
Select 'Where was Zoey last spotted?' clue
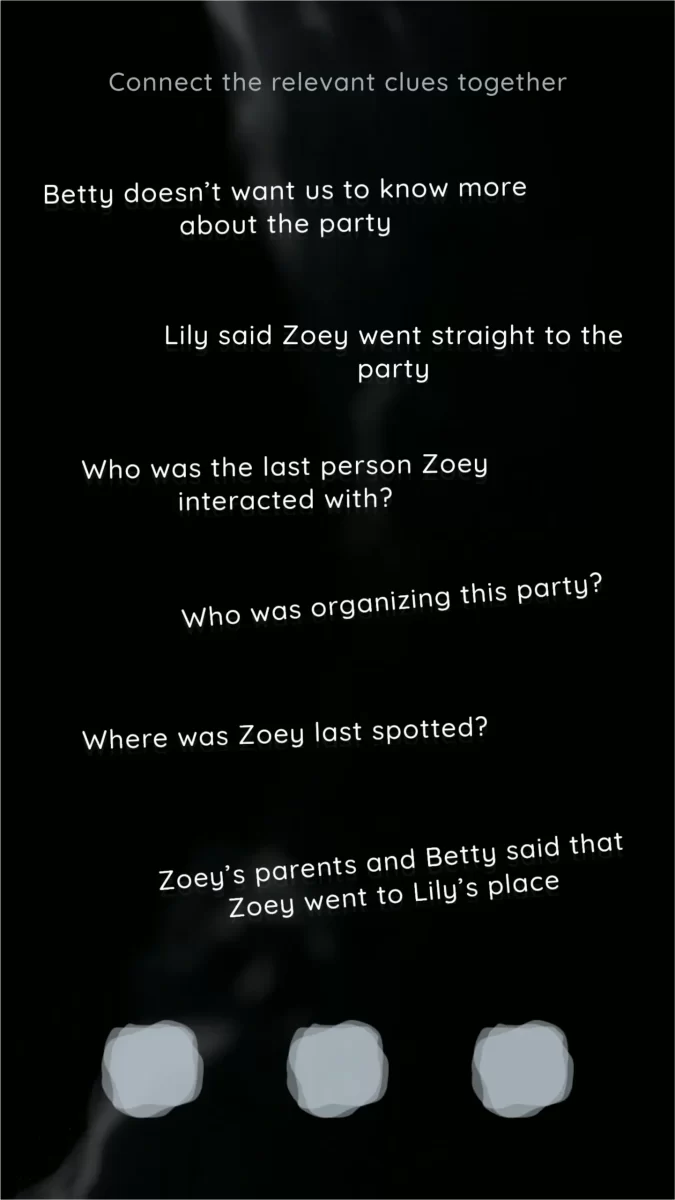click(284, 736)
